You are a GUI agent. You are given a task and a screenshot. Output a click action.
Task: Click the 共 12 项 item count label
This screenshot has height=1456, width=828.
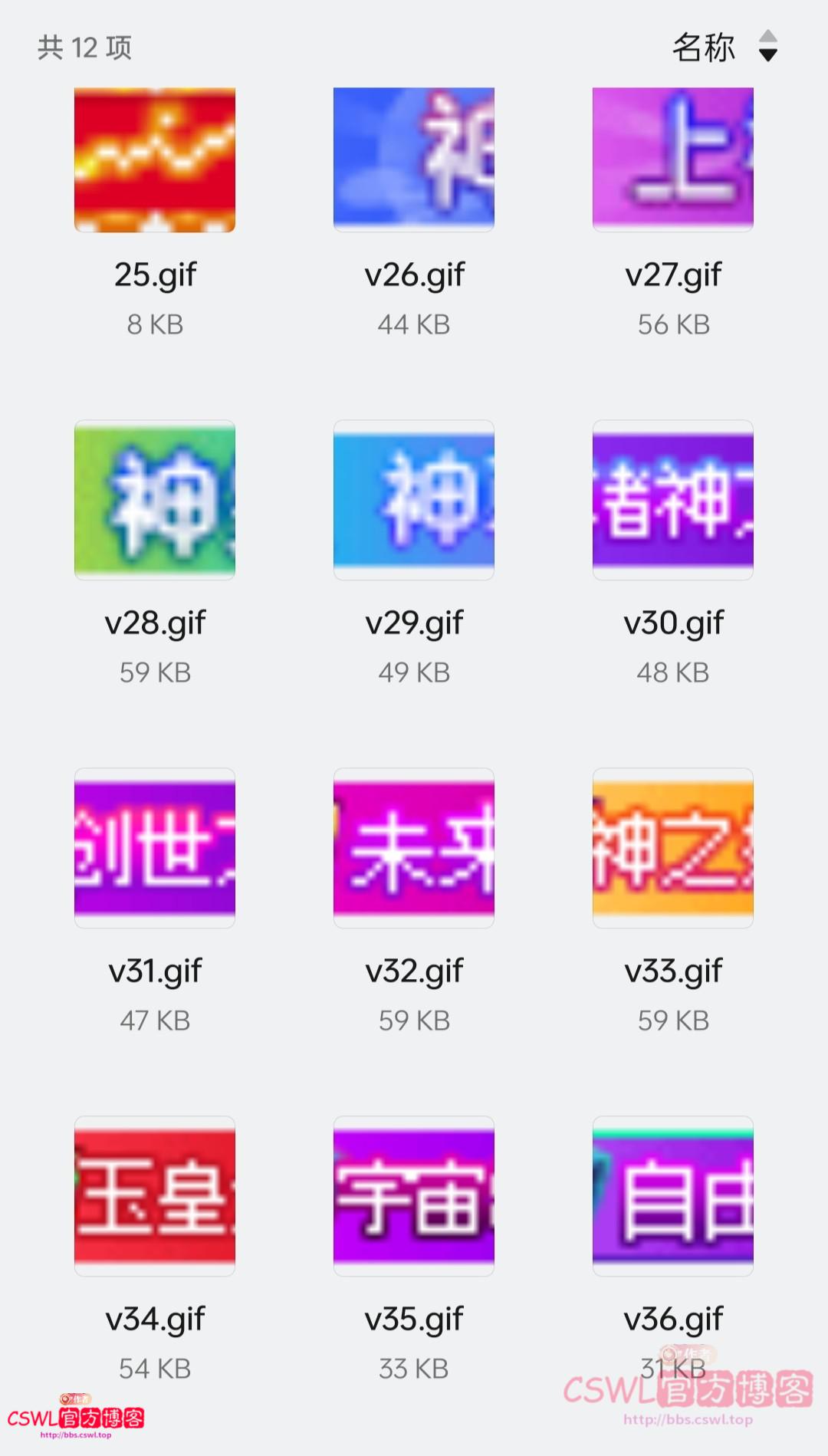click(84, 48)
